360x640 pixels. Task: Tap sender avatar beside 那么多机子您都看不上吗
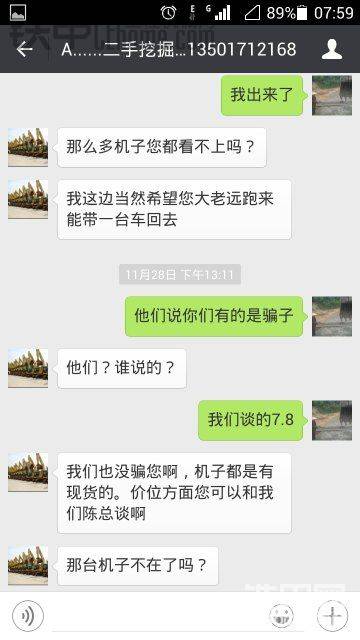pos(28,147)
